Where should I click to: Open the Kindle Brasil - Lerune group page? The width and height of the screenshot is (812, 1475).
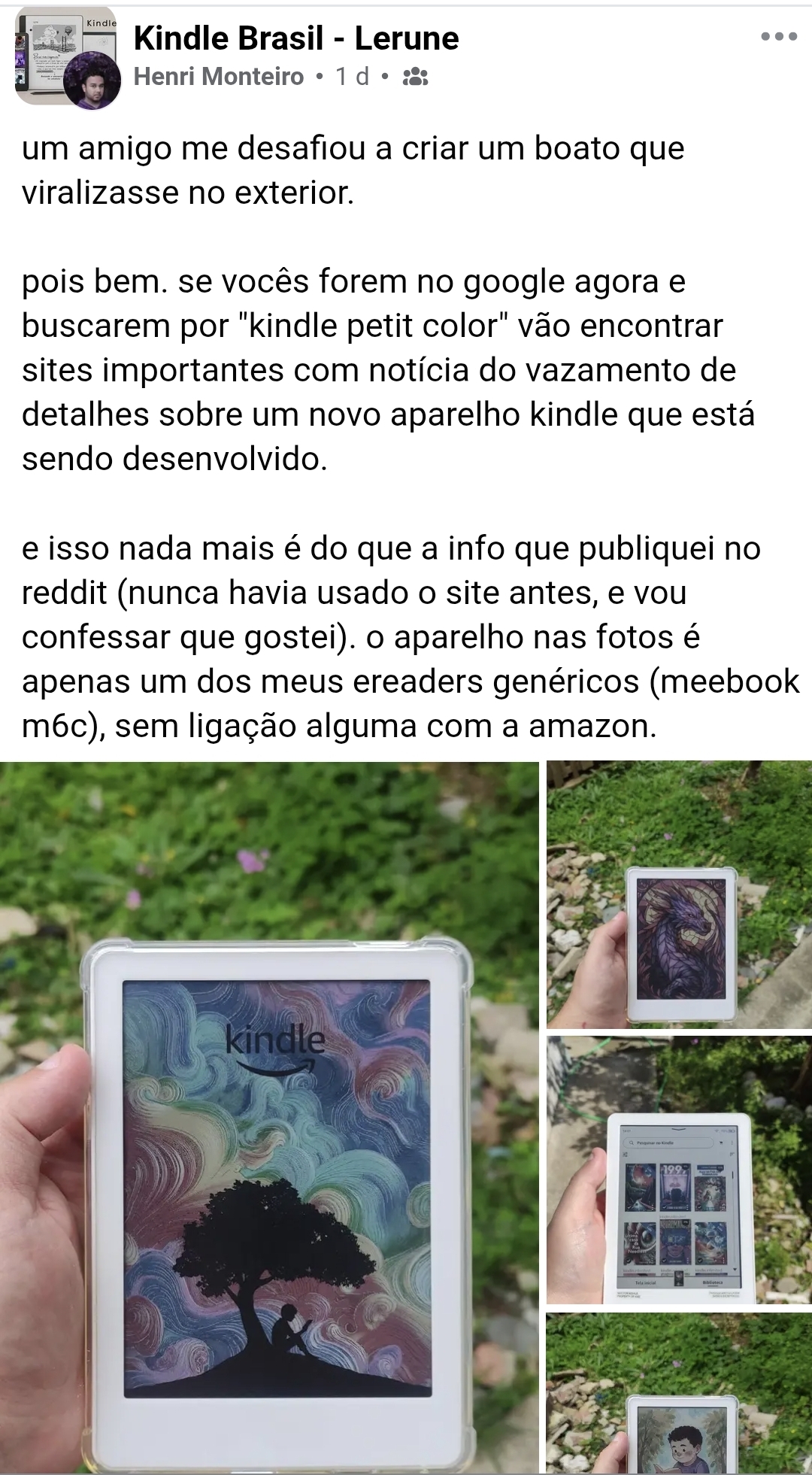point(296,38)
